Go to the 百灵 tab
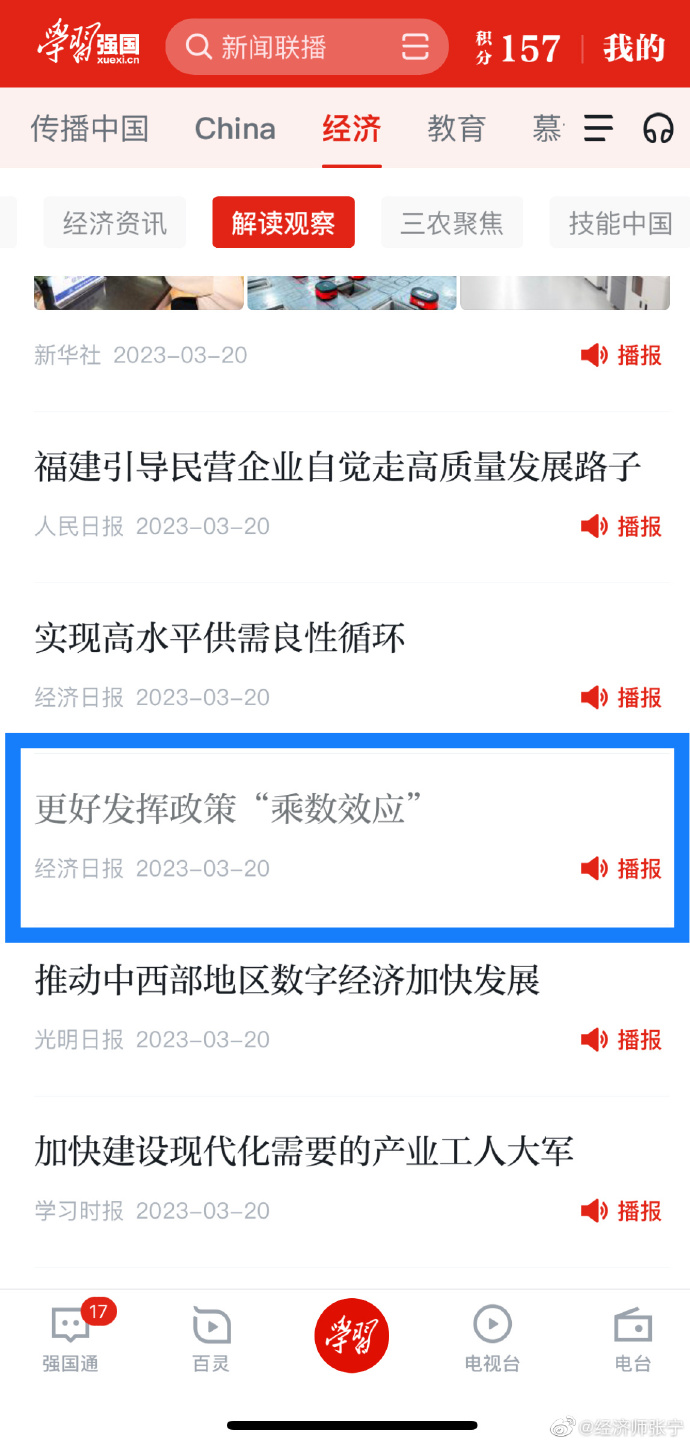The image size is (690, 1444). point(211,1338)
